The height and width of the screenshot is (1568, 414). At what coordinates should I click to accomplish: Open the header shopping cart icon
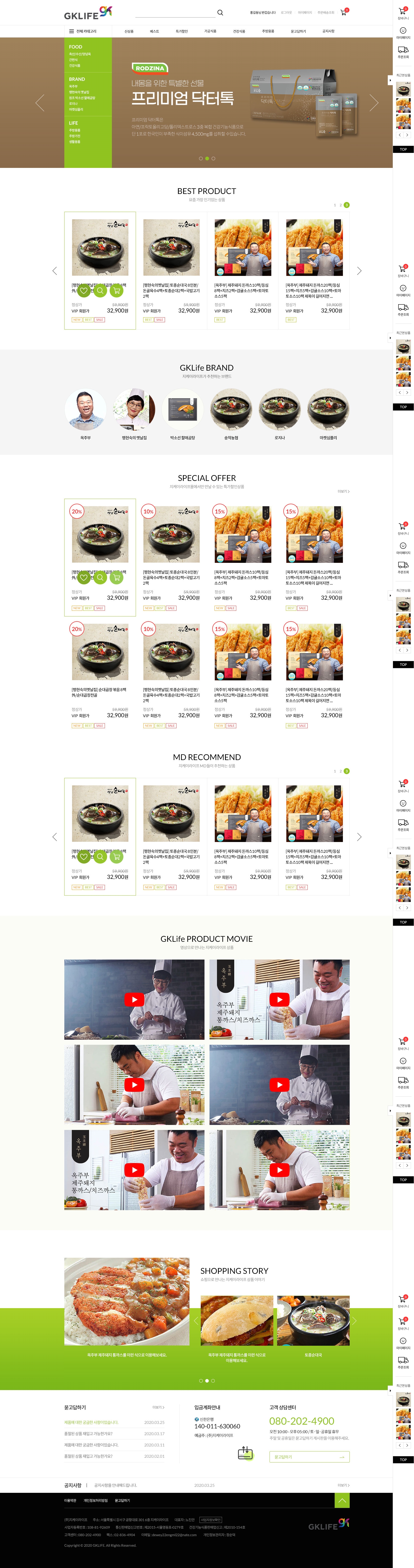[343, 12]
